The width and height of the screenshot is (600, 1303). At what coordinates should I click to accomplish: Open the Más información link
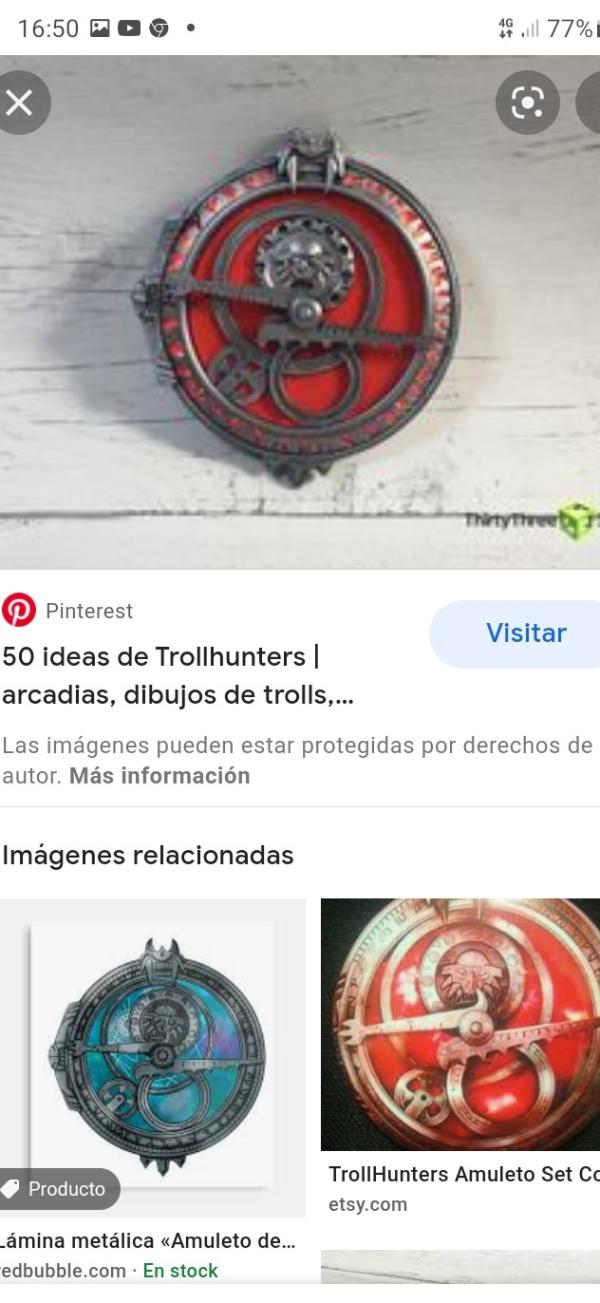(x=159, y=776)
